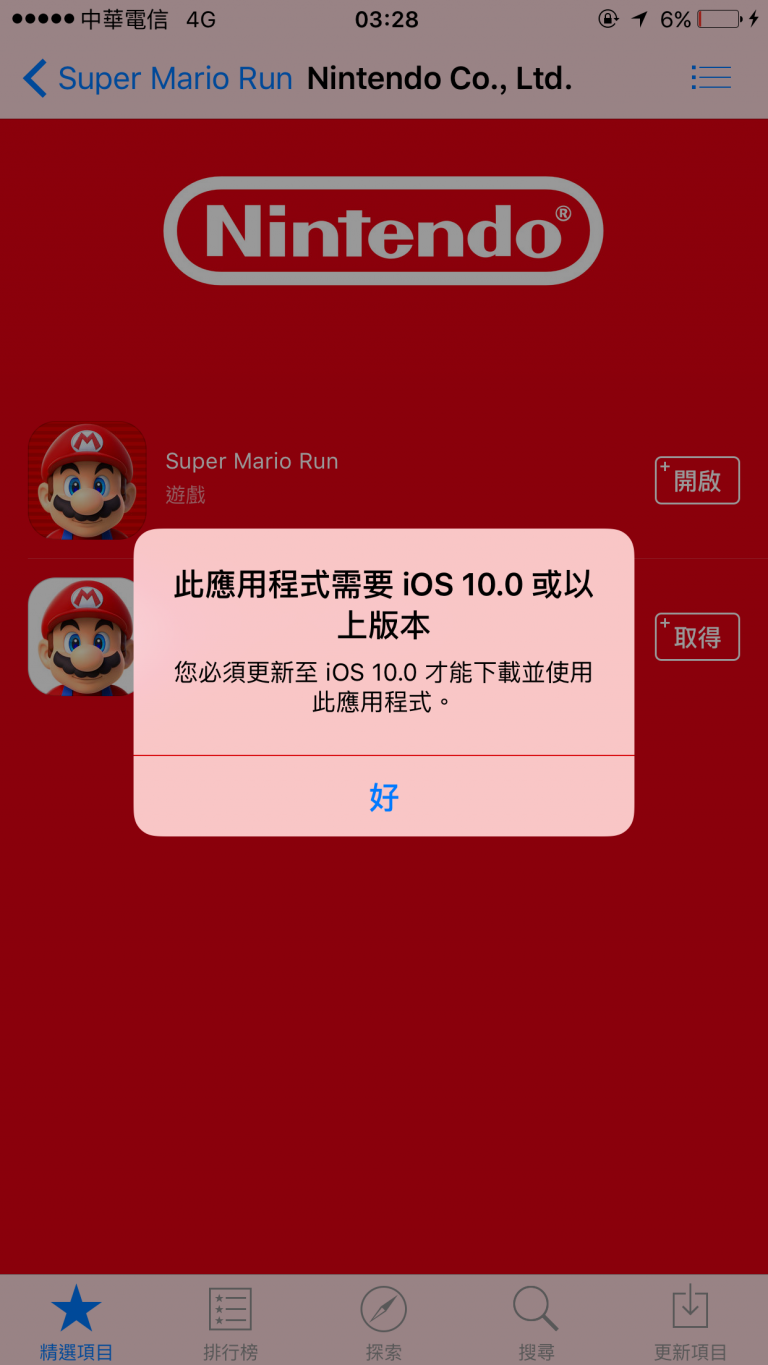Switch to the 精選項目 tab
The height and width of the screenshot is (1365, 768).
tap(77, 1322)
